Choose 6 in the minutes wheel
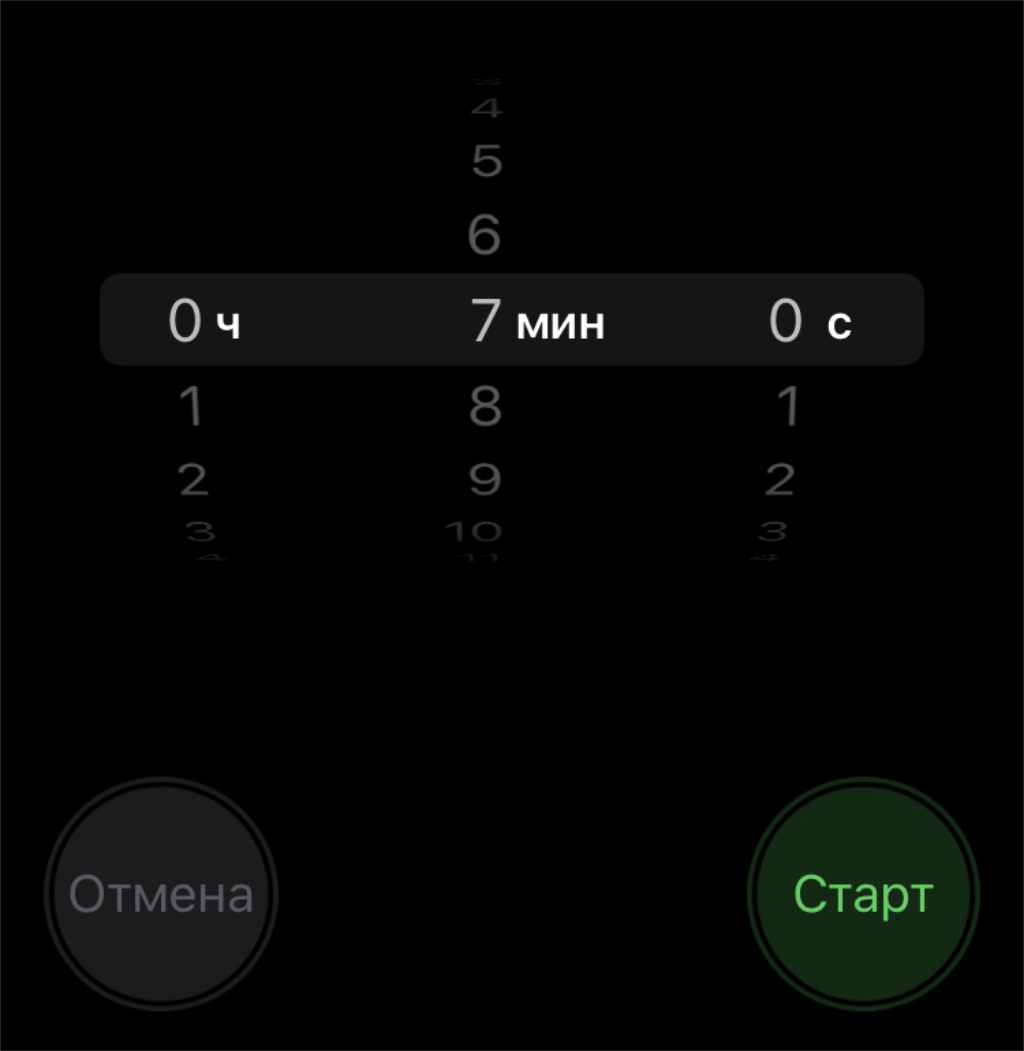This screenshot has width=1024, height=1051. pyautogui.click(x=485, y=235)
